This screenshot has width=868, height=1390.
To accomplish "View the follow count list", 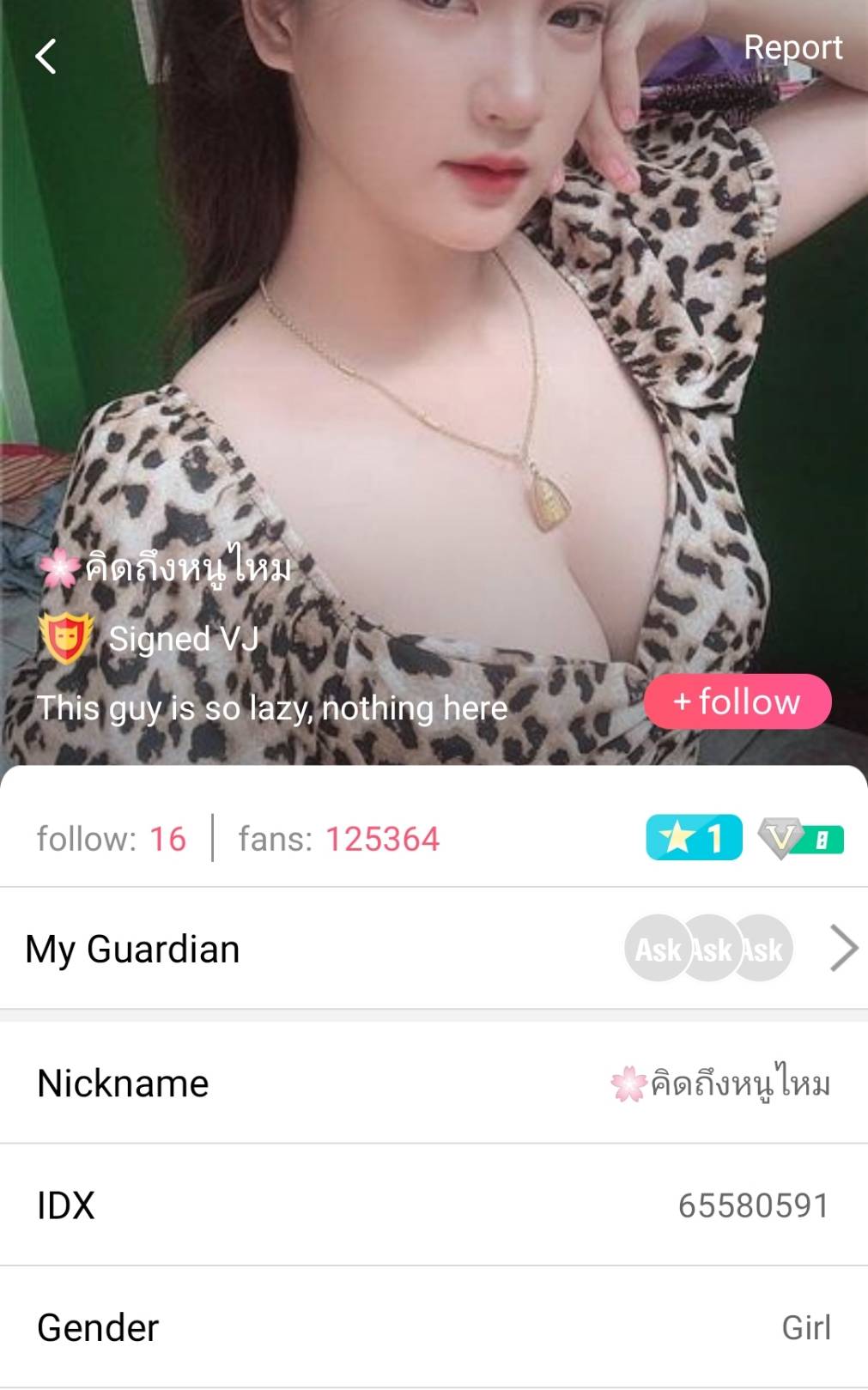I will (112, 839).
